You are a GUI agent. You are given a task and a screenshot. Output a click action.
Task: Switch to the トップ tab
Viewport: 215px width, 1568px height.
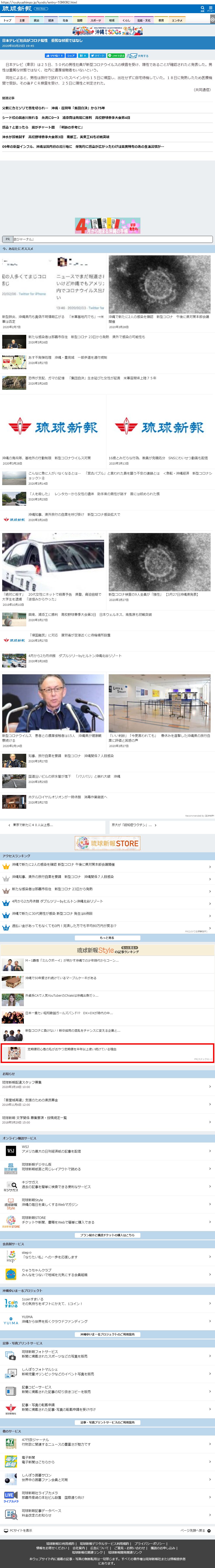click(x=7, y=20)
